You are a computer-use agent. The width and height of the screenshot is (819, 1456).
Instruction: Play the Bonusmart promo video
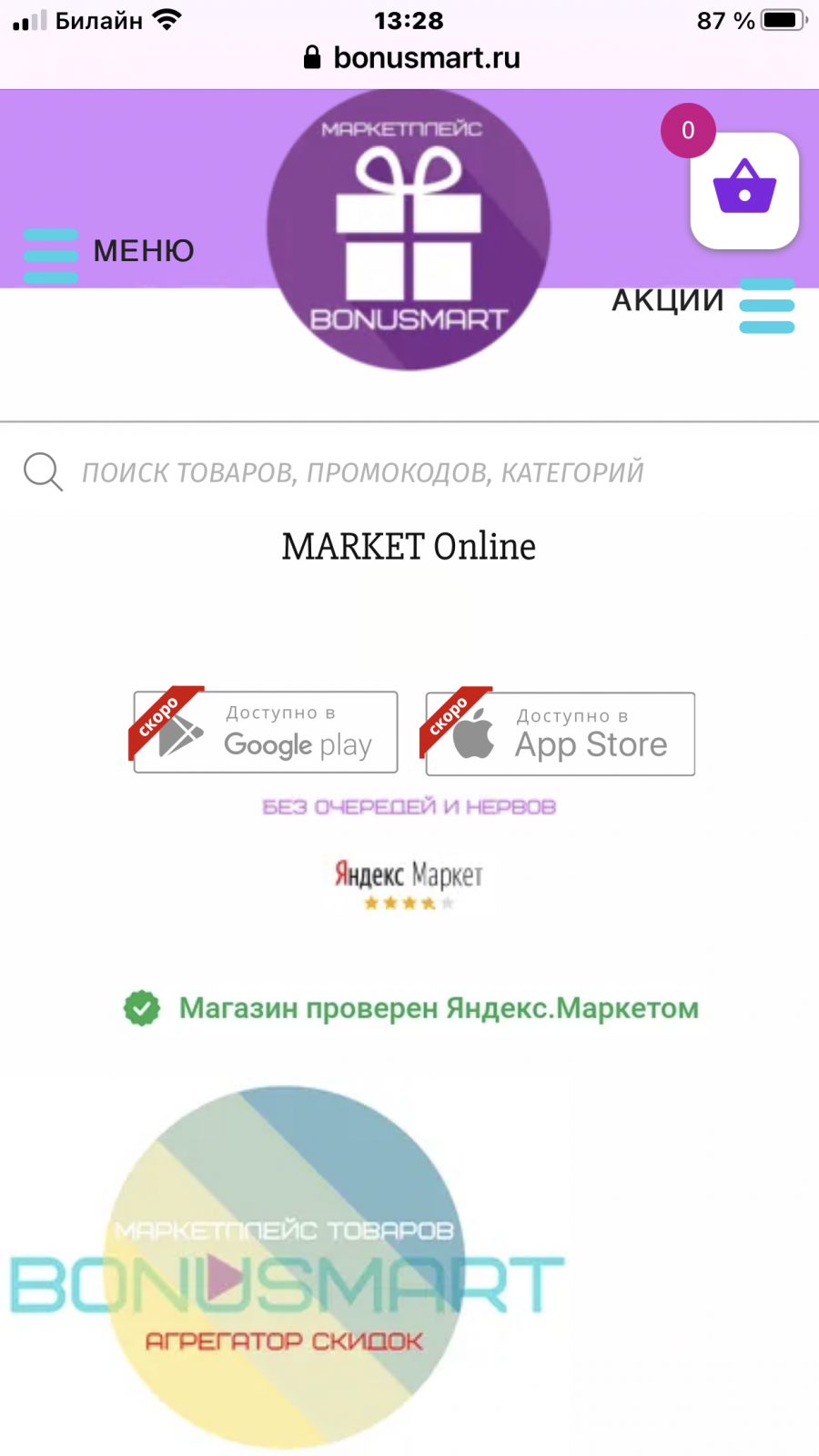224,1278
